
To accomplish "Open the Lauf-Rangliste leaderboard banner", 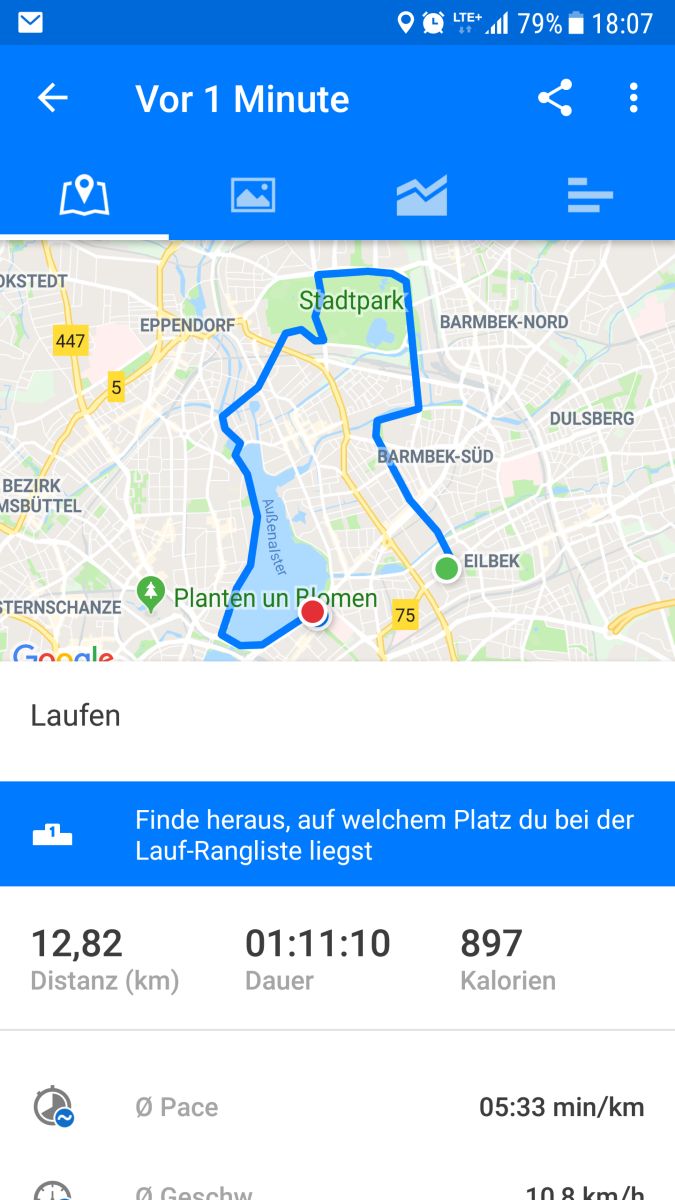I will 337,835.
